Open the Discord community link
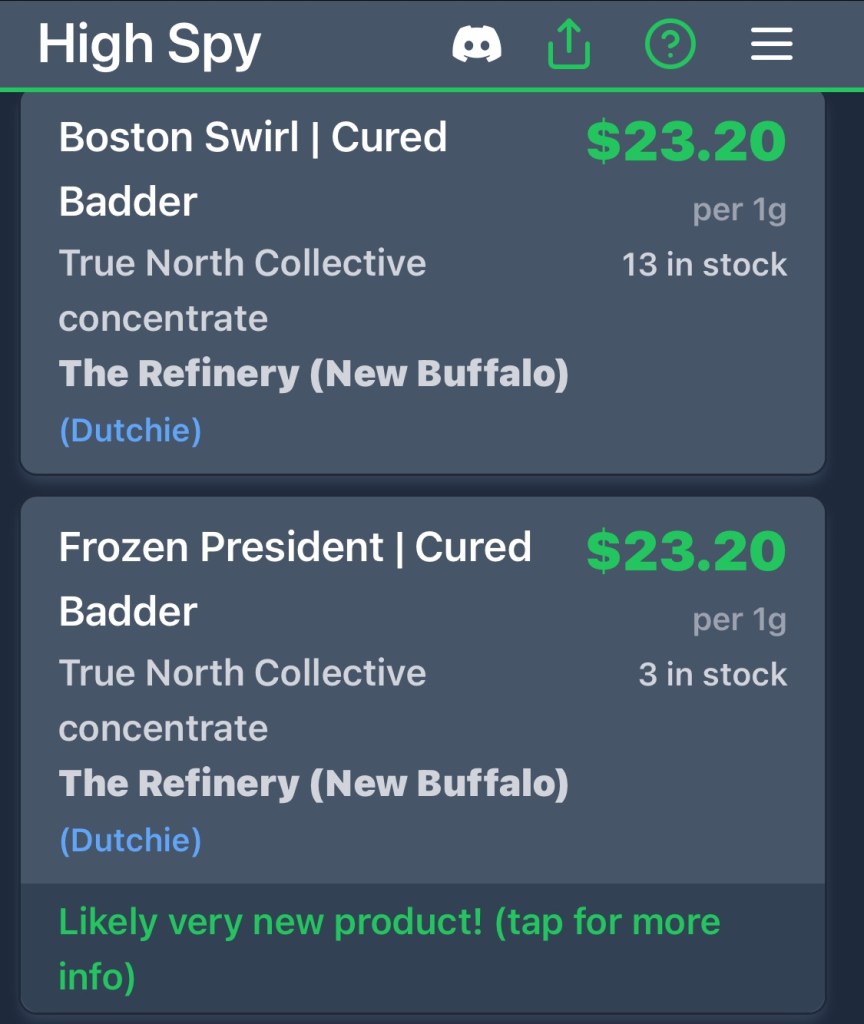 pyautogui.click(x=477, y=45)
